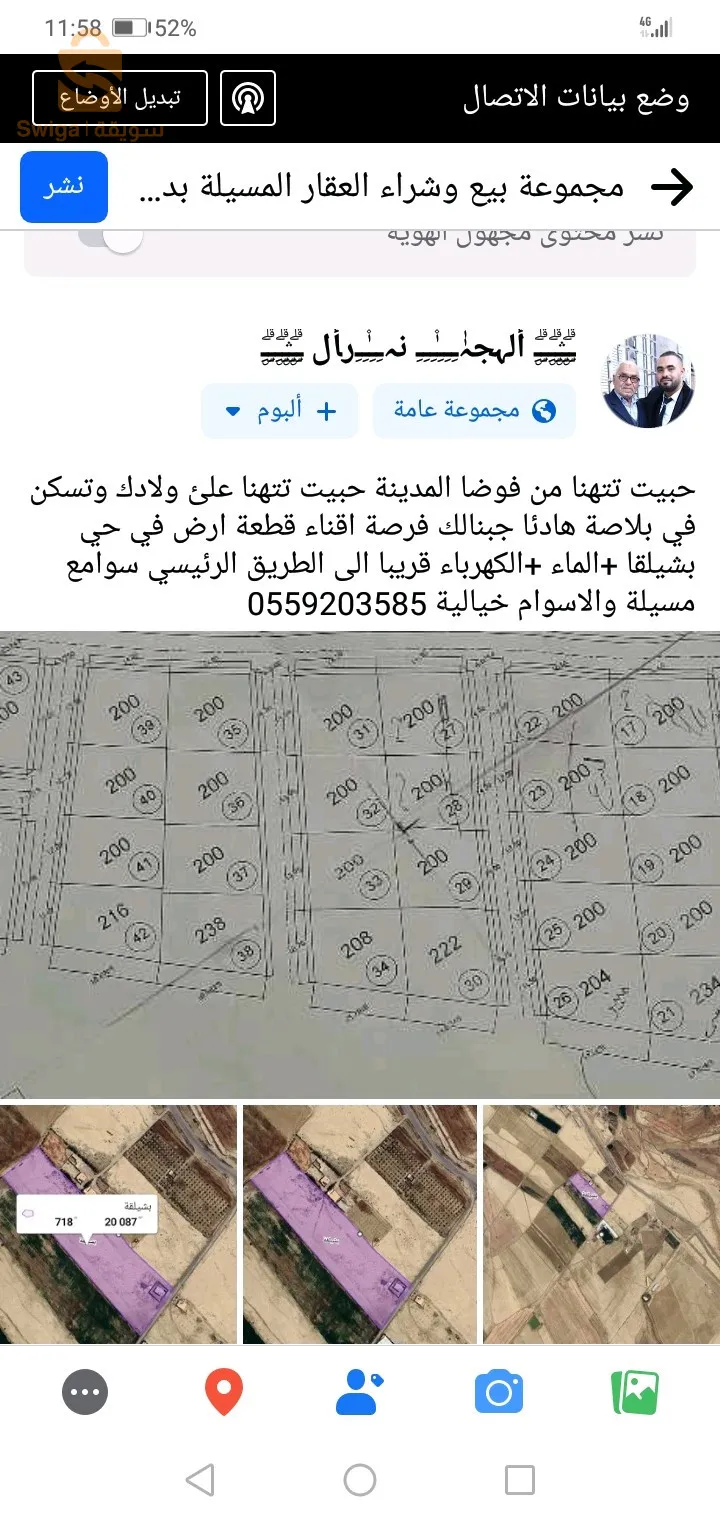This screenshot has width=720, height=1520.
Task: Go back using the header arrow
Action: point(671,187)
